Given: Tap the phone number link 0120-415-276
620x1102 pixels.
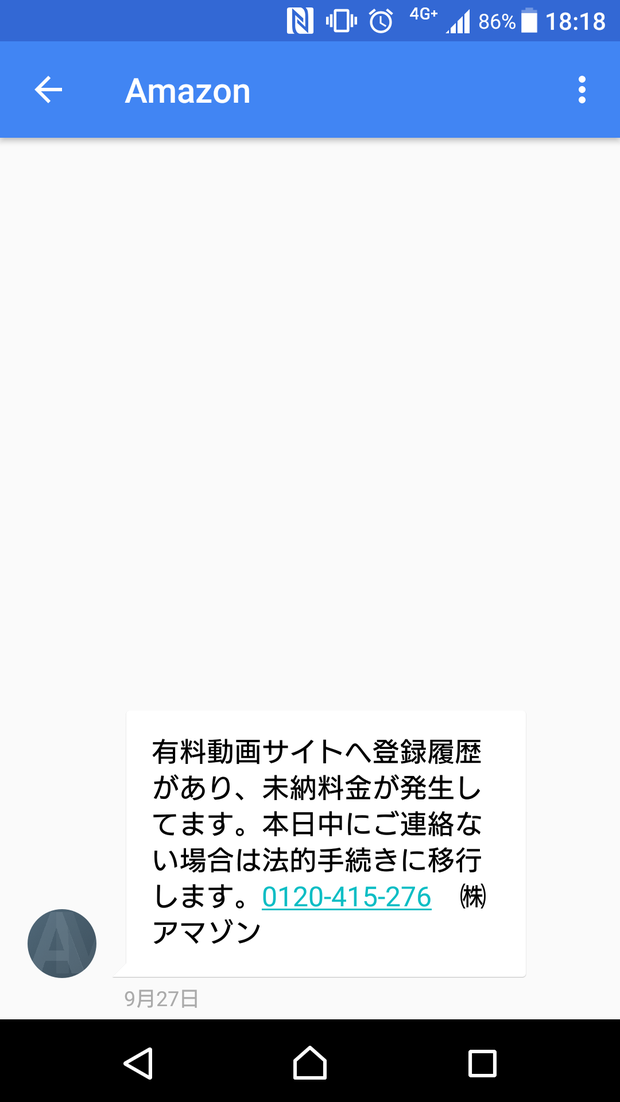Looking at the screenshot, I should (x=347, y=897).
